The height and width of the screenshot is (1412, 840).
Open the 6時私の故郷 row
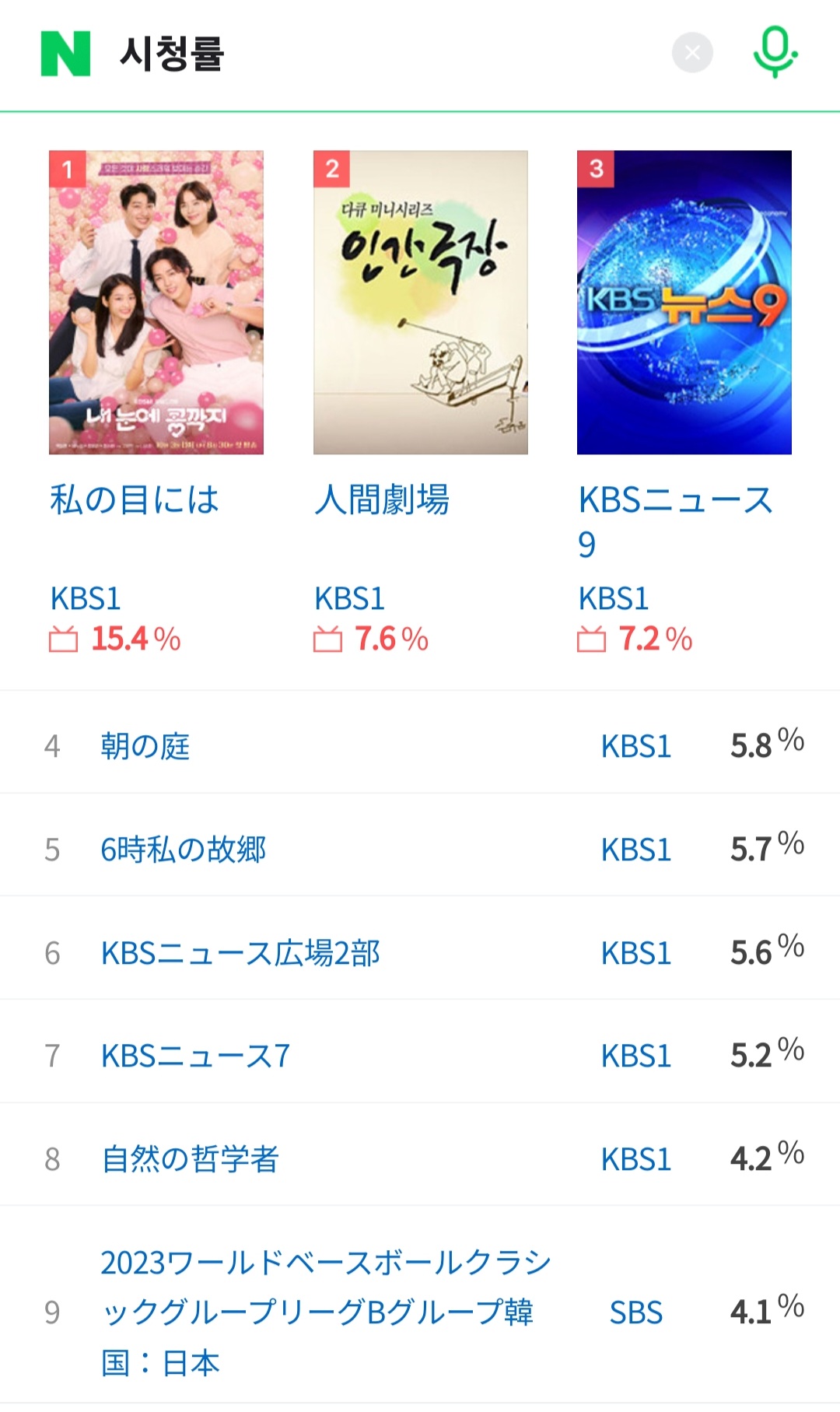coord(184,850)
